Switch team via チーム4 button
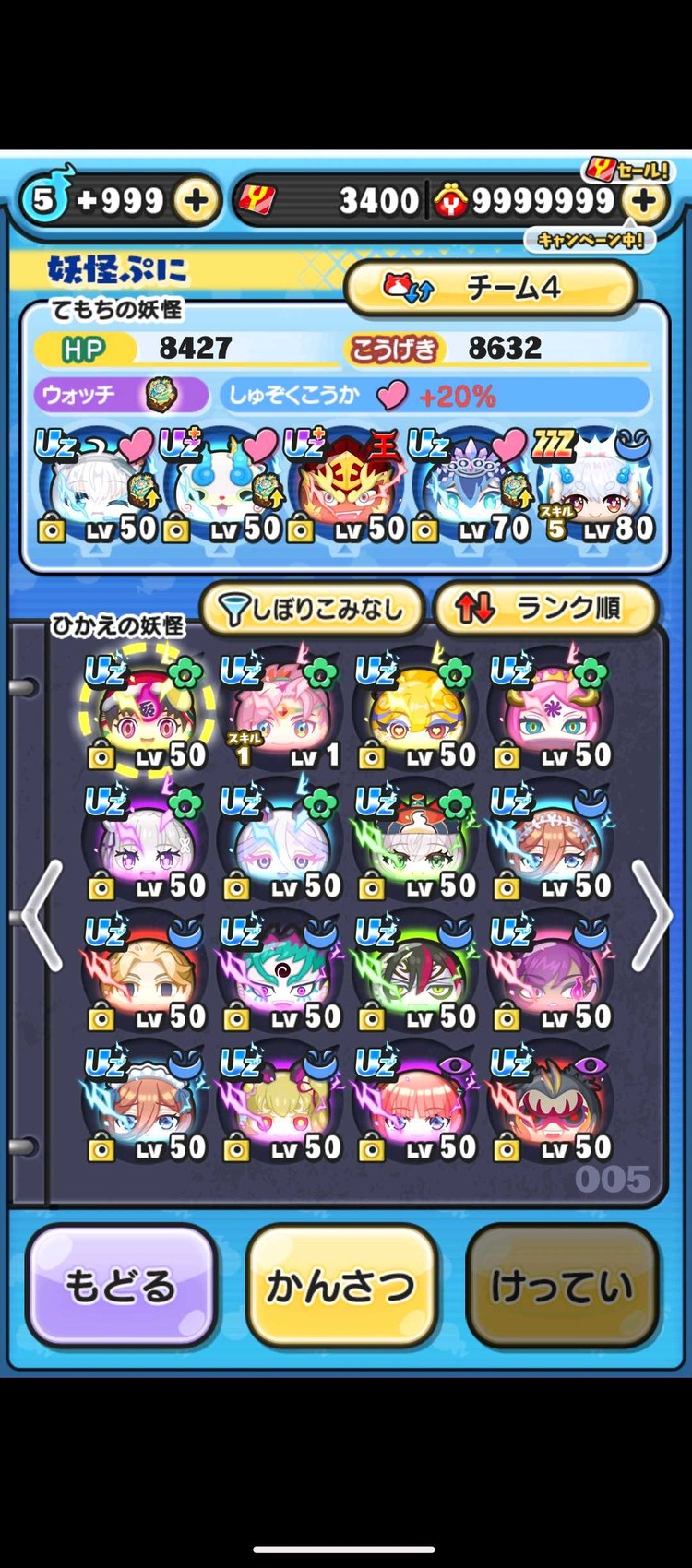This screenshot has width=692, height=1568. pos(491,288)
